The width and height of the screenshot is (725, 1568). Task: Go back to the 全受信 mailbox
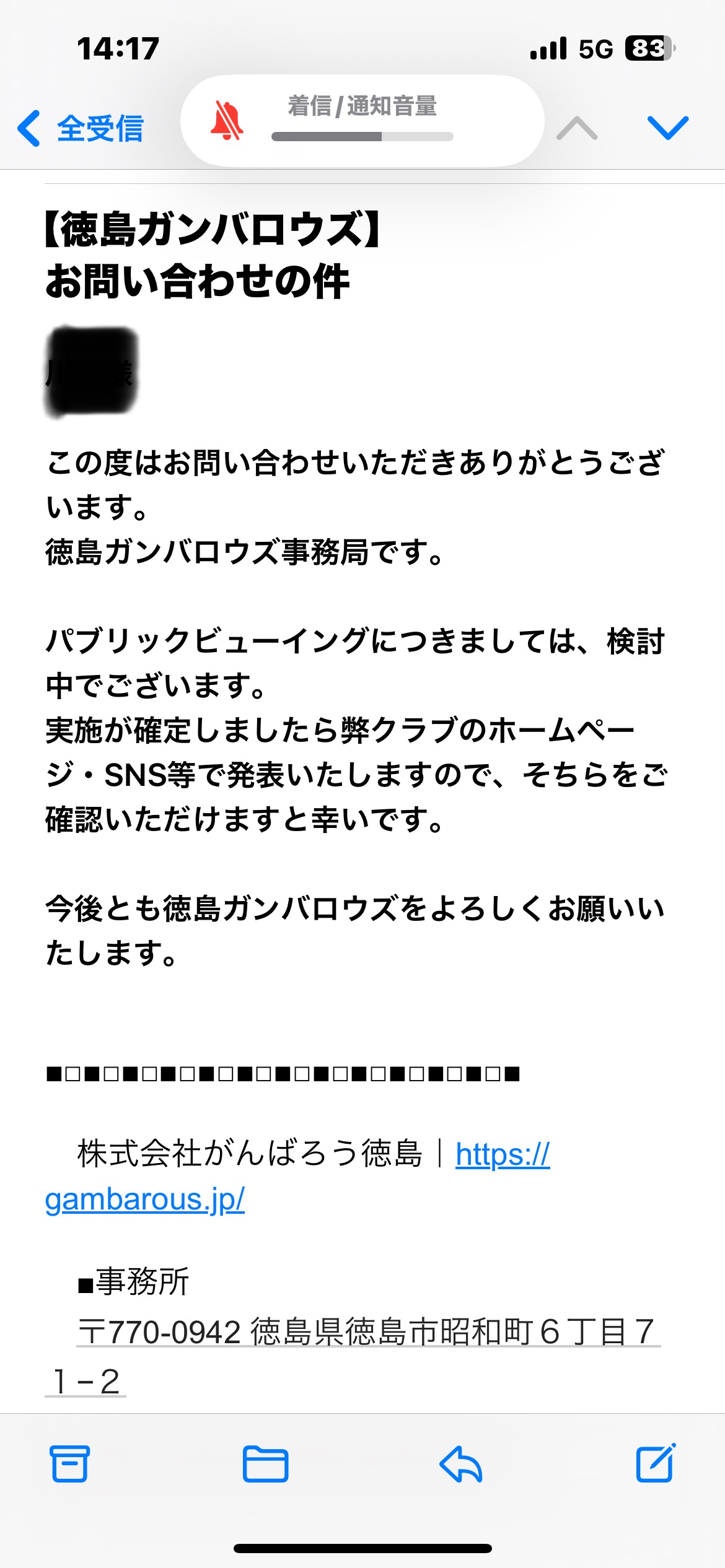pyautogui.click(x=81, y=128)
